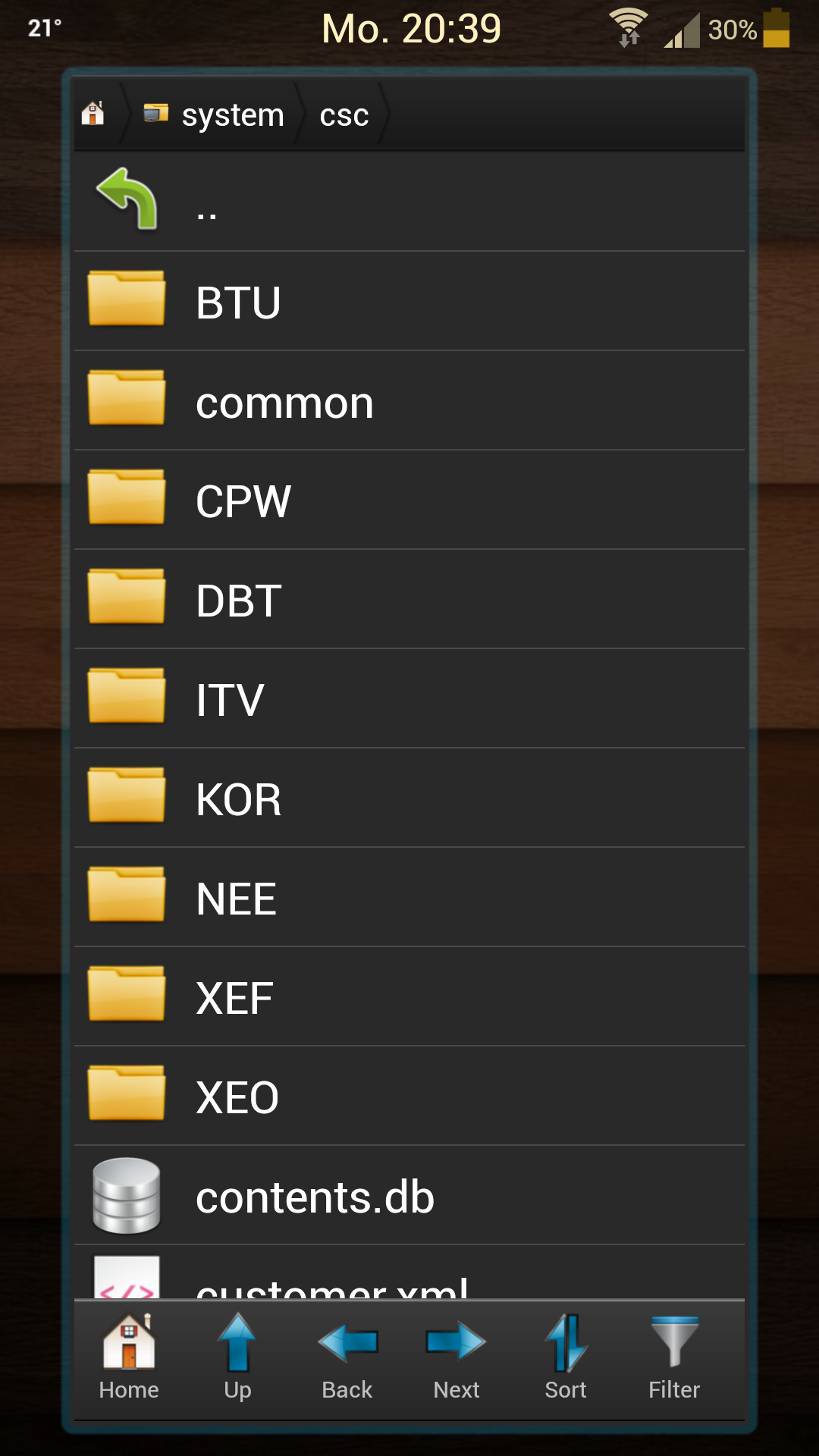Select the csc breadcrumb segment
This screenshot has height=1456, width=819.
tap(344, 115)
